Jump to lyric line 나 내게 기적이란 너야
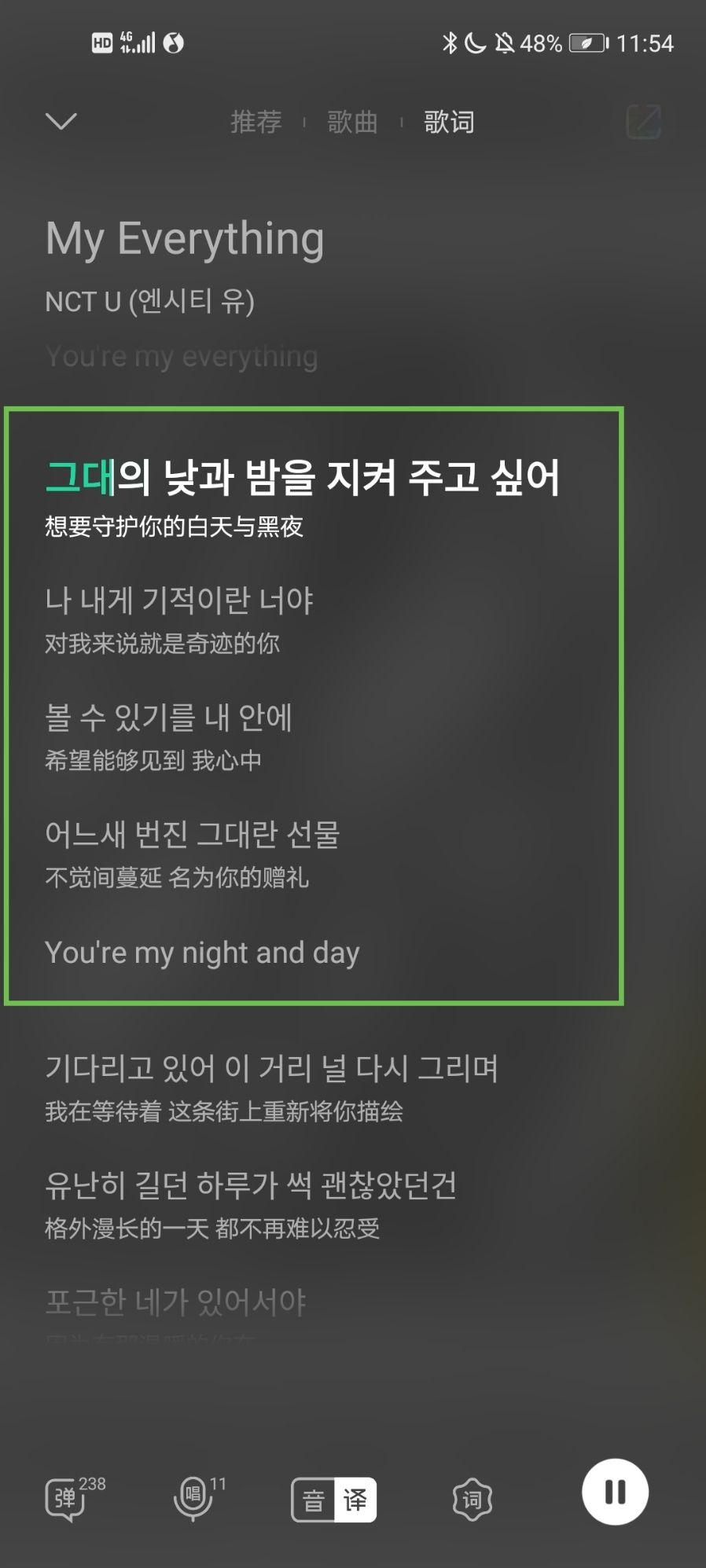Image resolution: width=706 pixels, height=1568 pixels. [x=179, y=601]
